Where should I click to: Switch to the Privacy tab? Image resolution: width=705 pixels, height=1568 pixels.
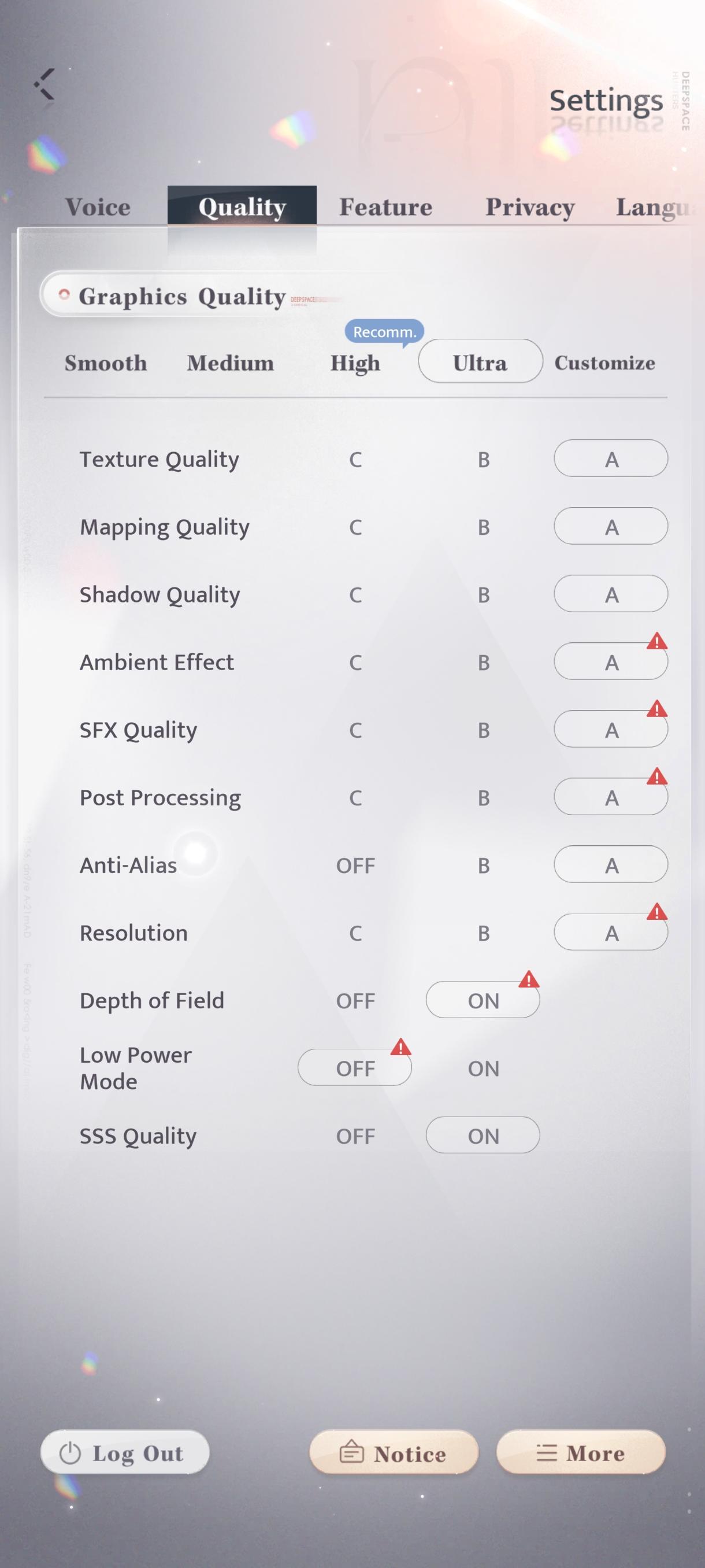pos(530,207)
